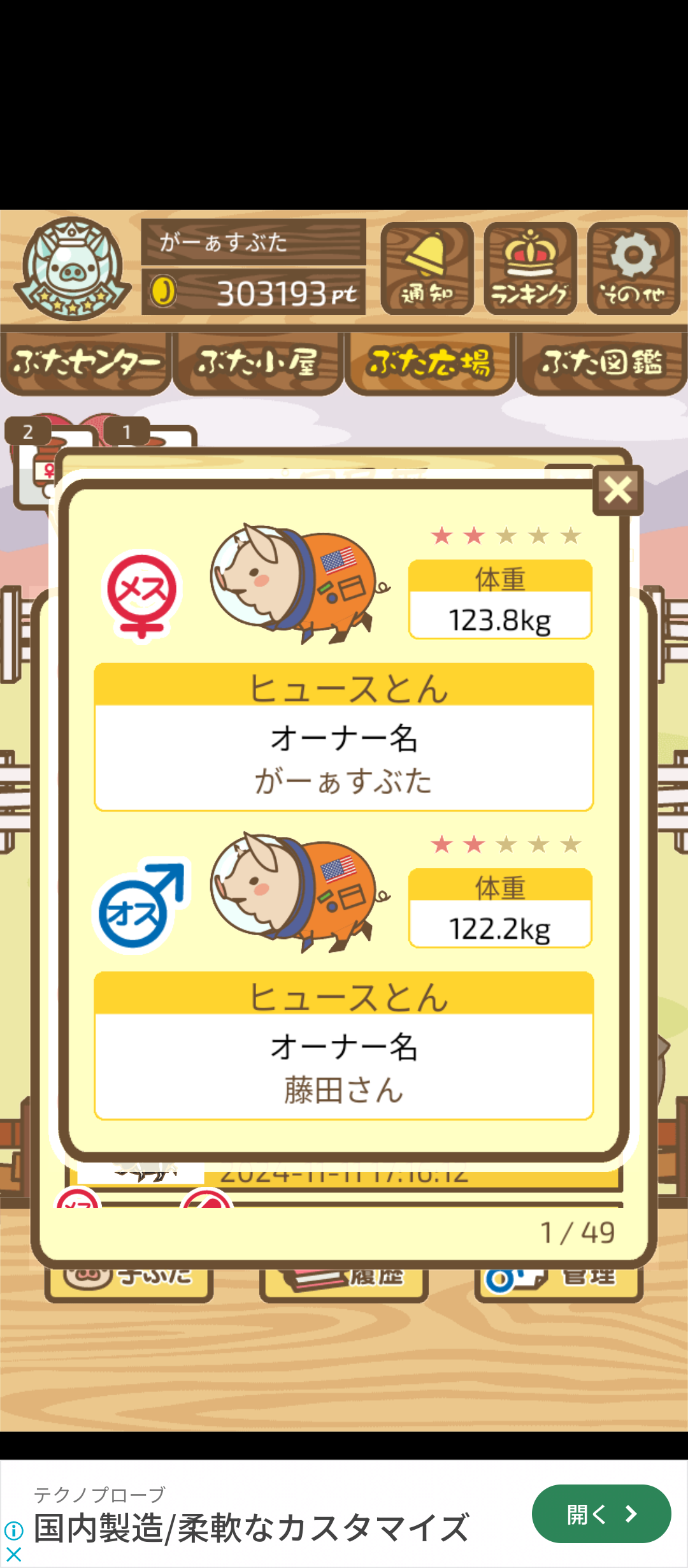Switch to the ぶたセンター tab
This screenshot has width=688, height=1568.
pyautogui.click(x=86, y=362)
